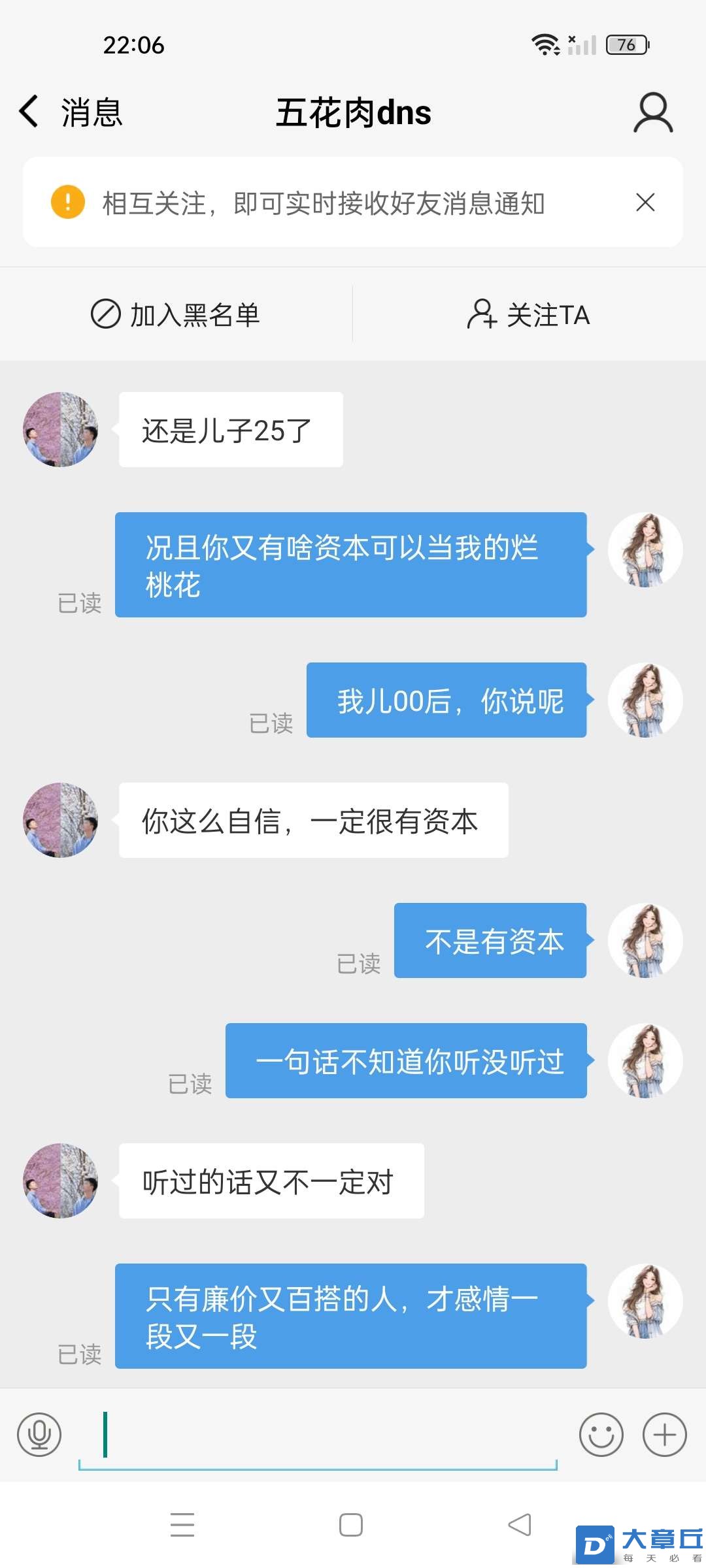The width and height of the screenshot is (706, 1568).
Task: Open 五花肉dns profile icon
Action: [x=652, y=112]
